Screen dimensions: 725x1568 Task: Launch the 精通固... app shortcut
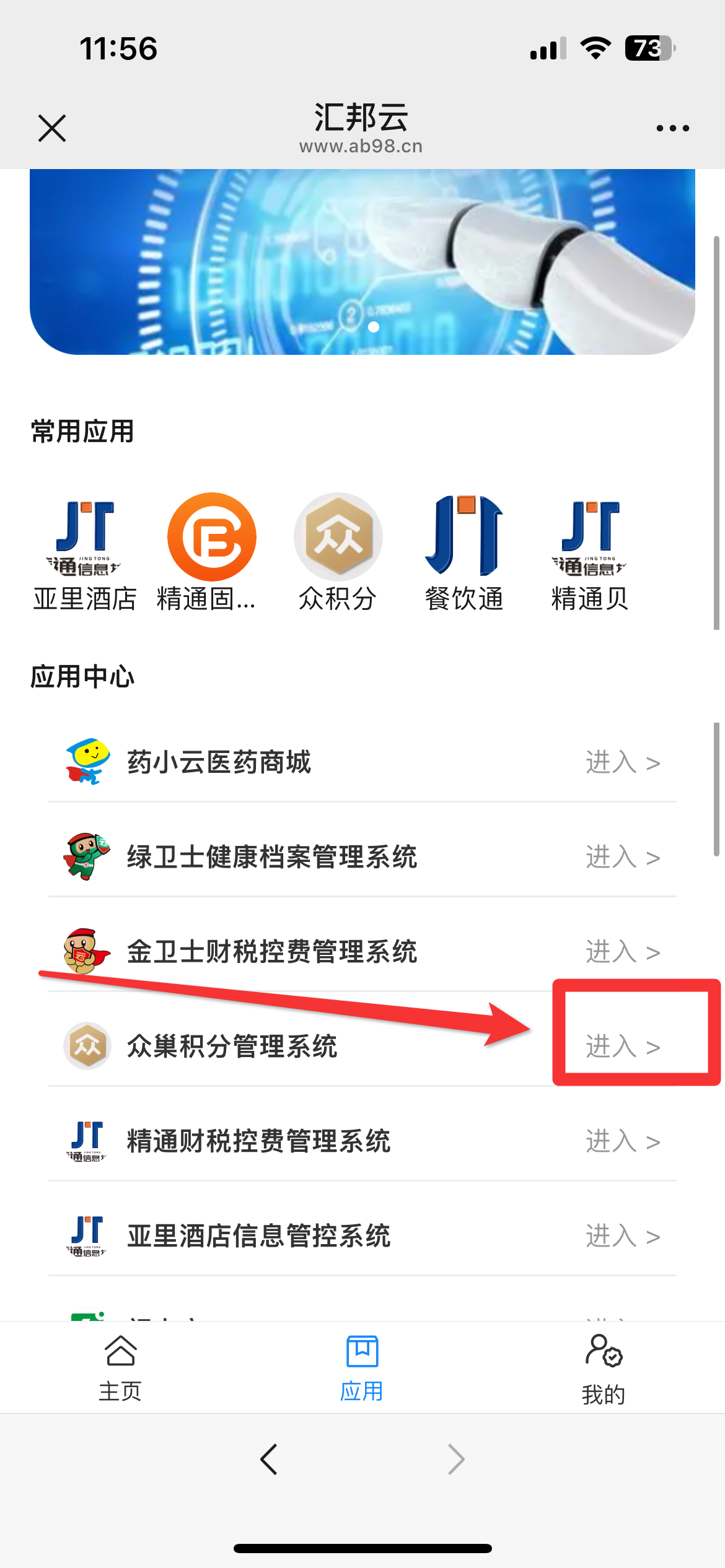[211, 551]
